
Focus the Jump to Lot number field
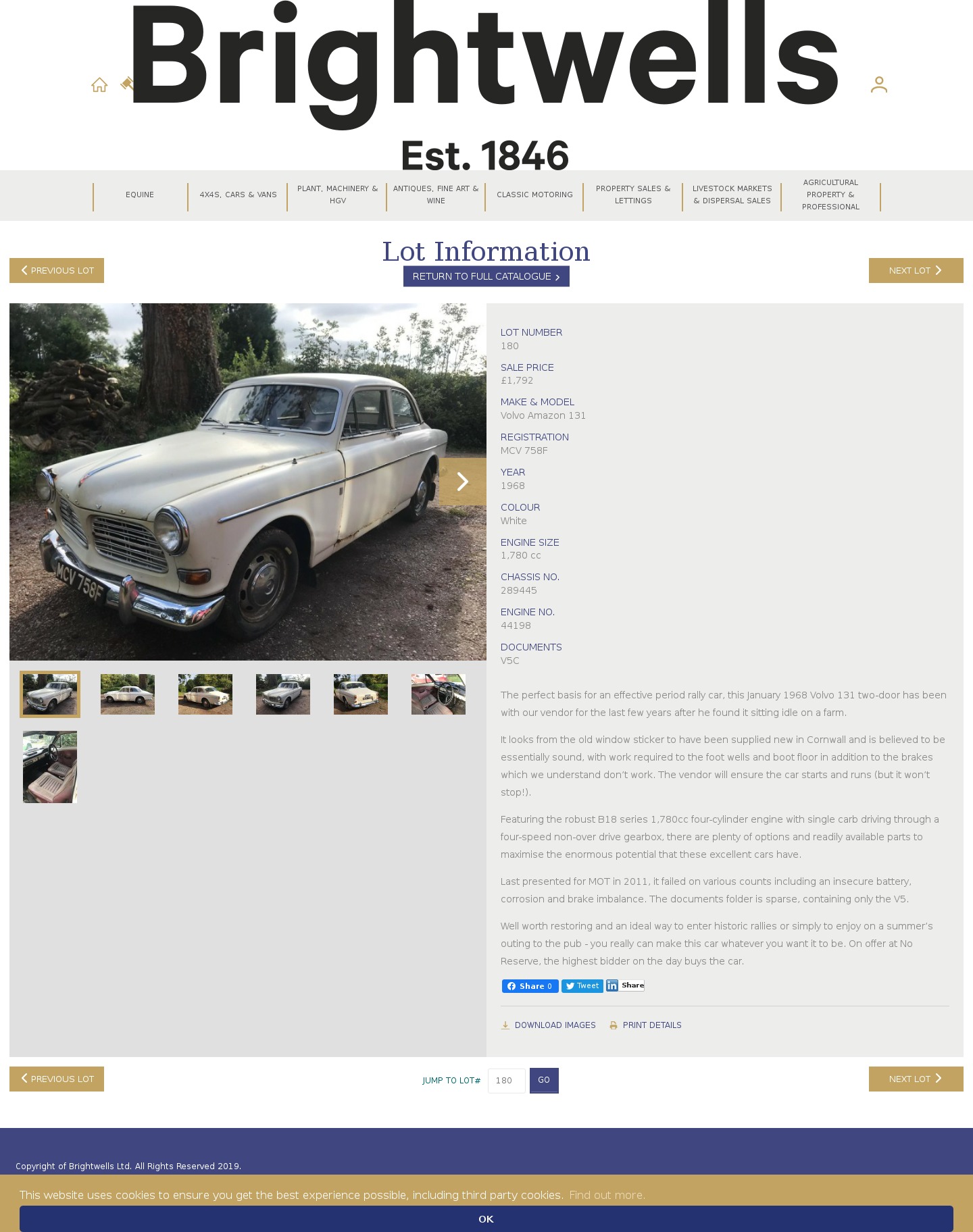tap(506, 1081)
